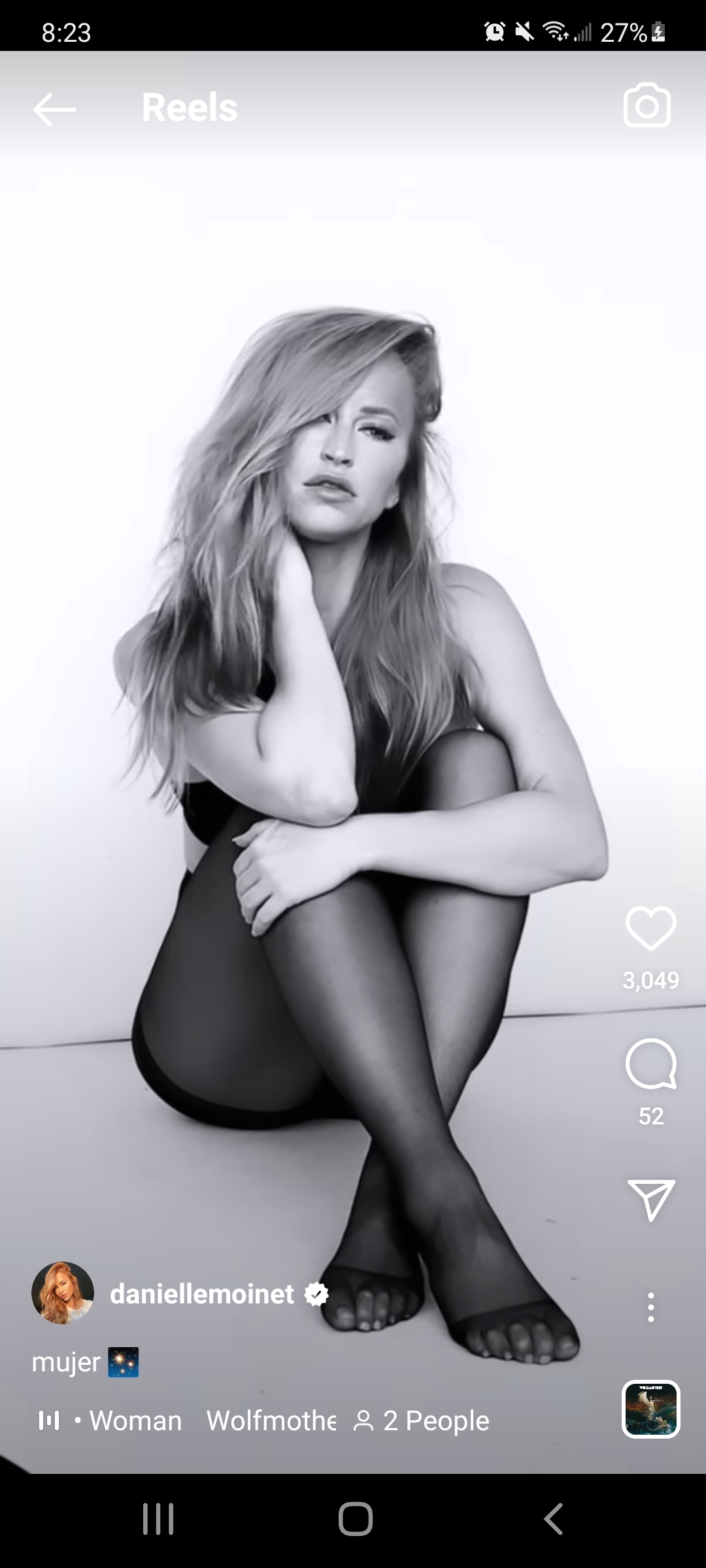
Task: View the 2 People tagged
Action: [422, 1420]
